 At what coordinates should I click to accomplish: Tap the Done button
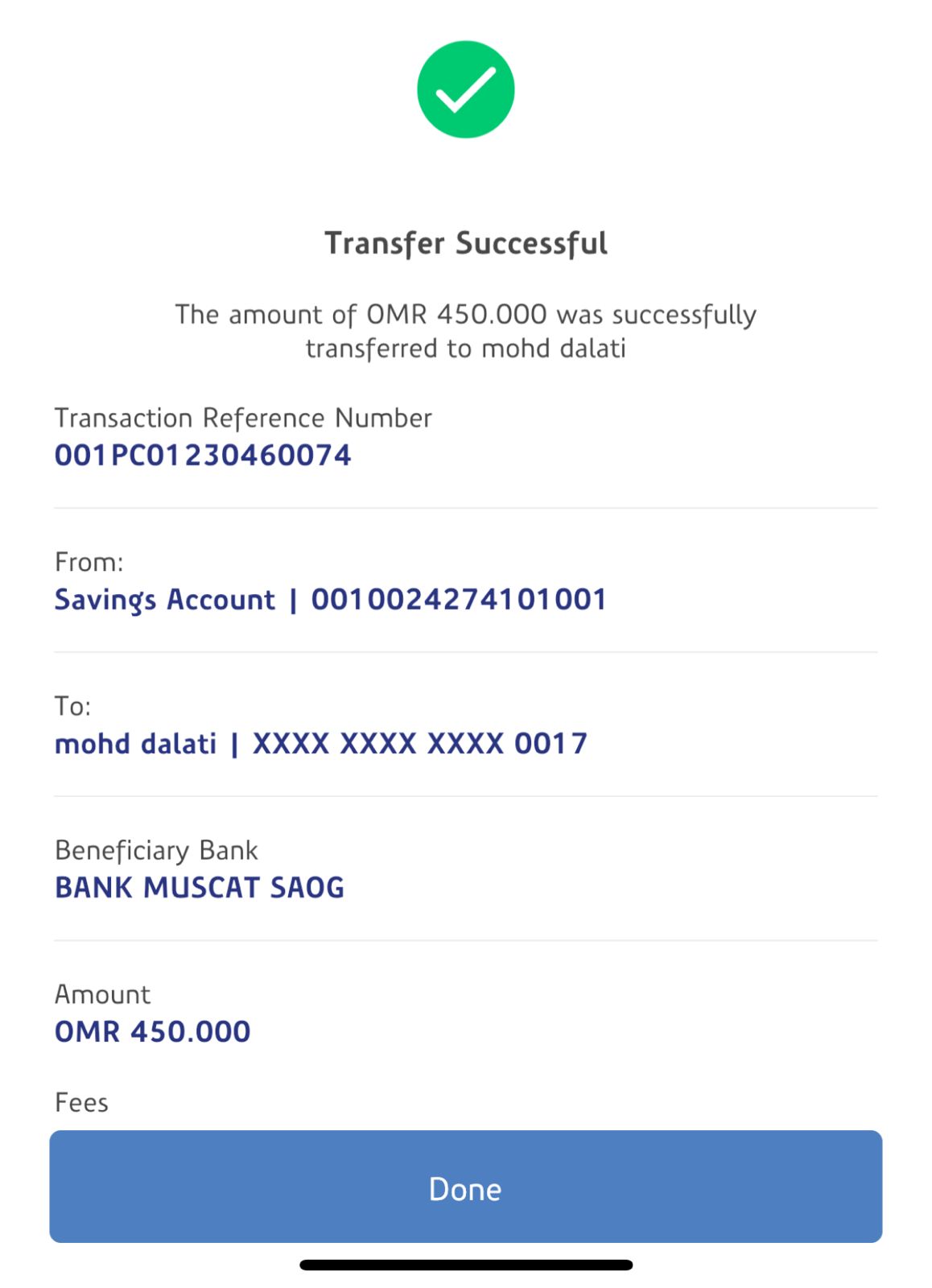465,1187
